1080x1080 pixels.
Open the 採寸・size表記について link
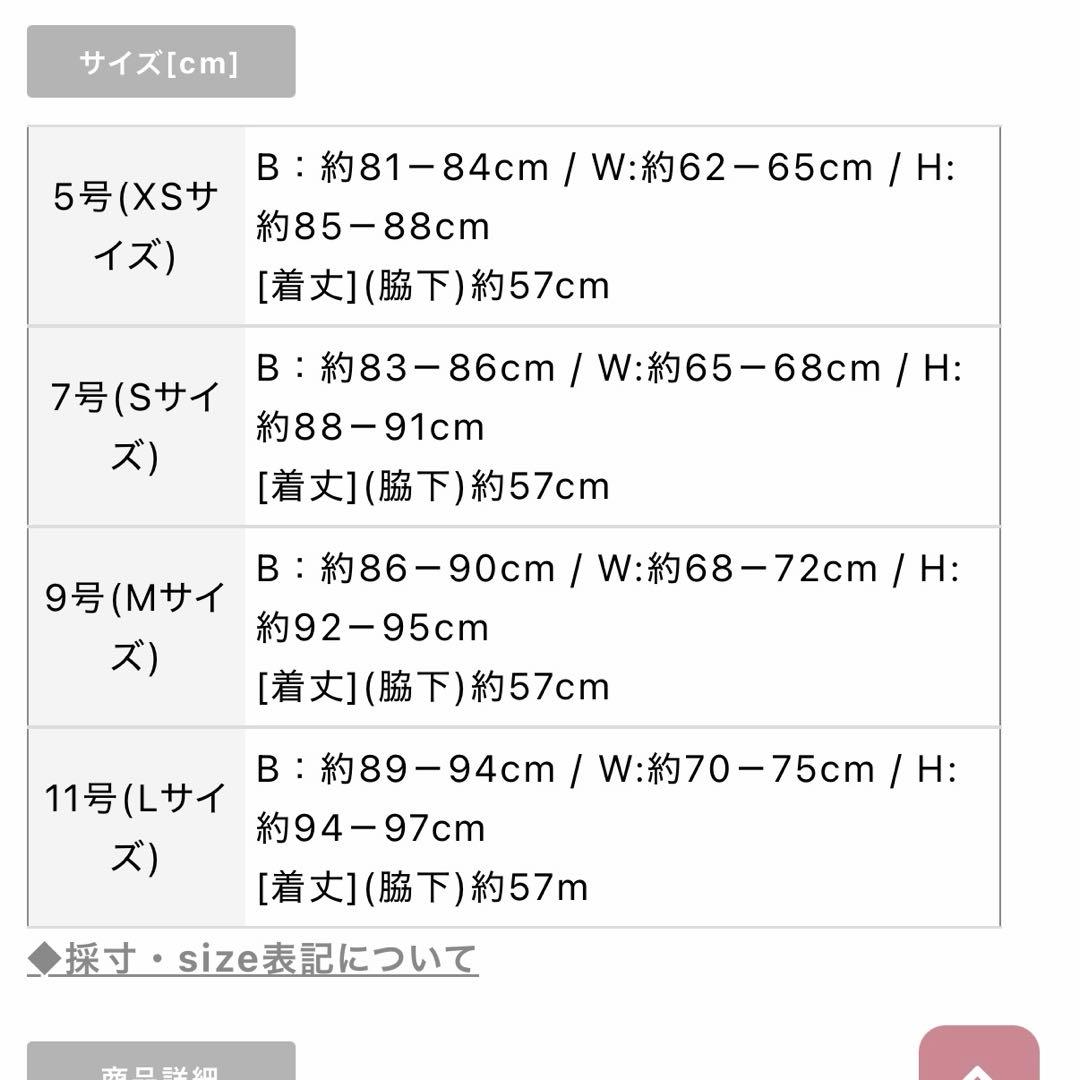click(x=253, y=960)
